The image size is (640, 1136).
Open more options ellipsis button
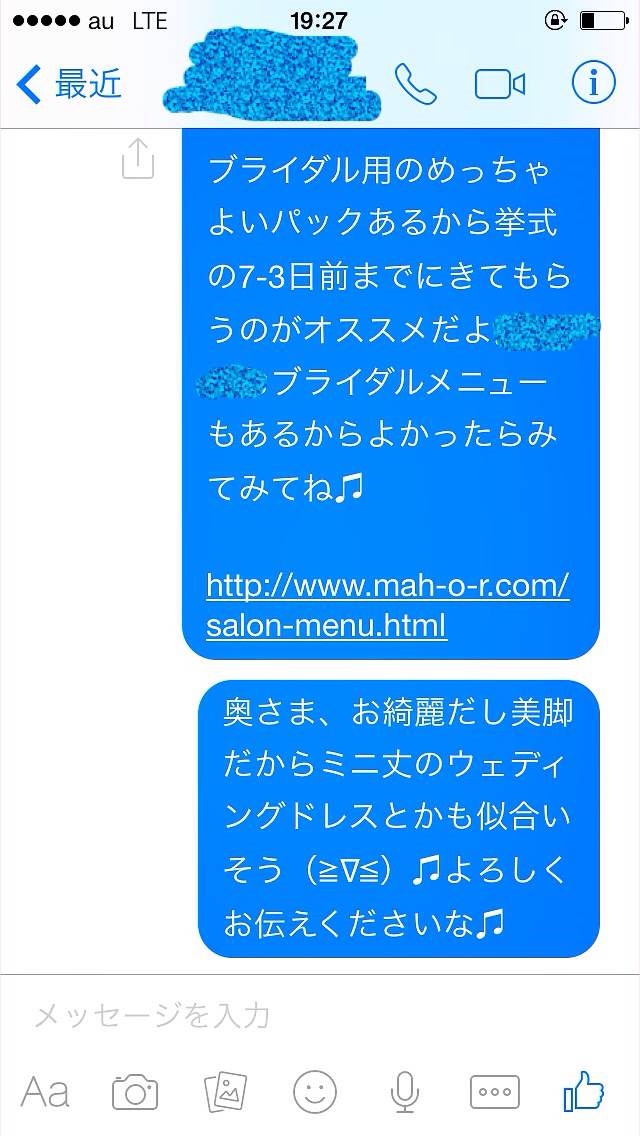coord(495,1091)
